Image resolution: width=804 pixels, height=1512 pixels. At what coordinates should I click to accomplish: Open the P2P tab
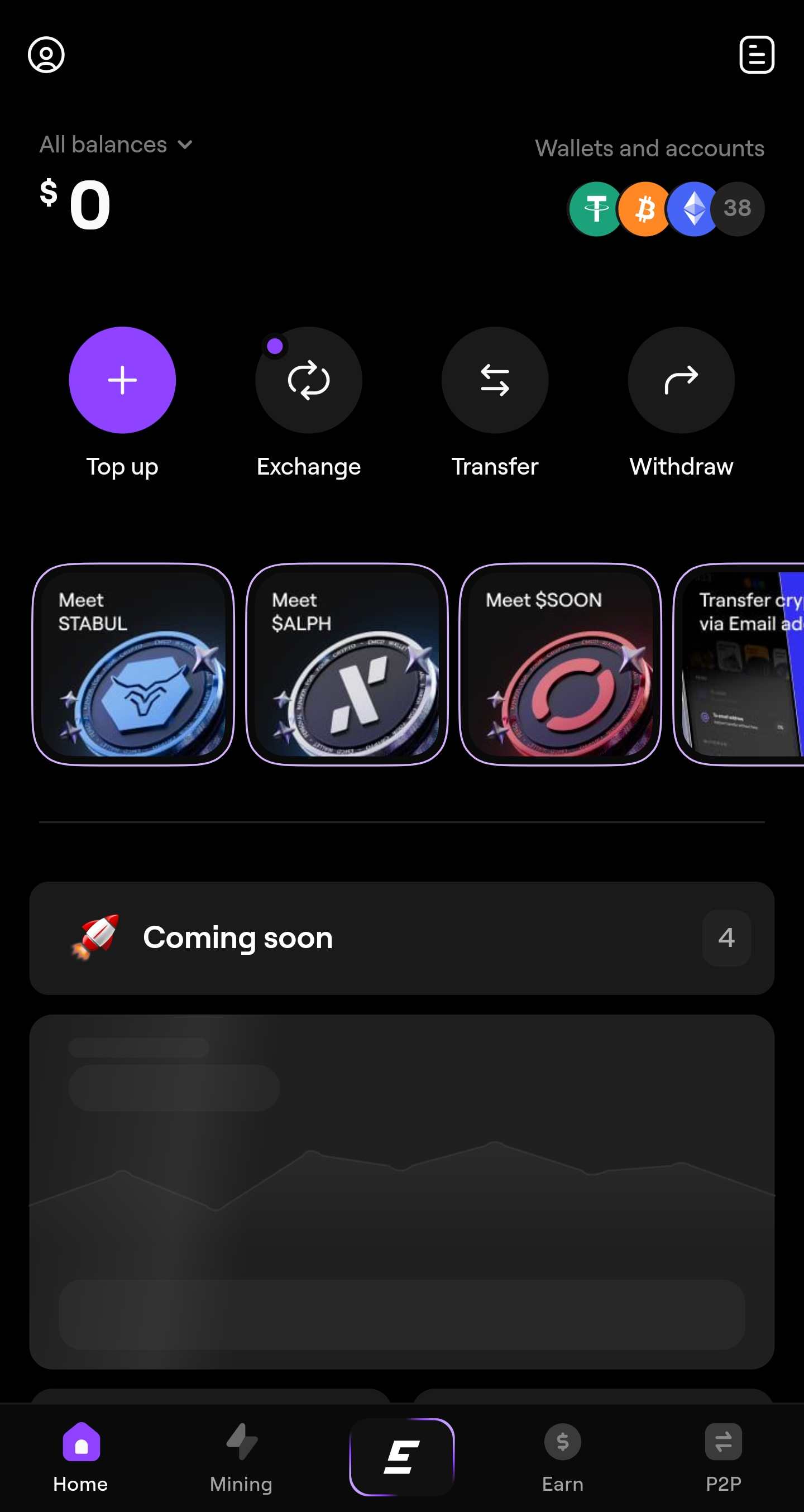[x=723, y=1457]
